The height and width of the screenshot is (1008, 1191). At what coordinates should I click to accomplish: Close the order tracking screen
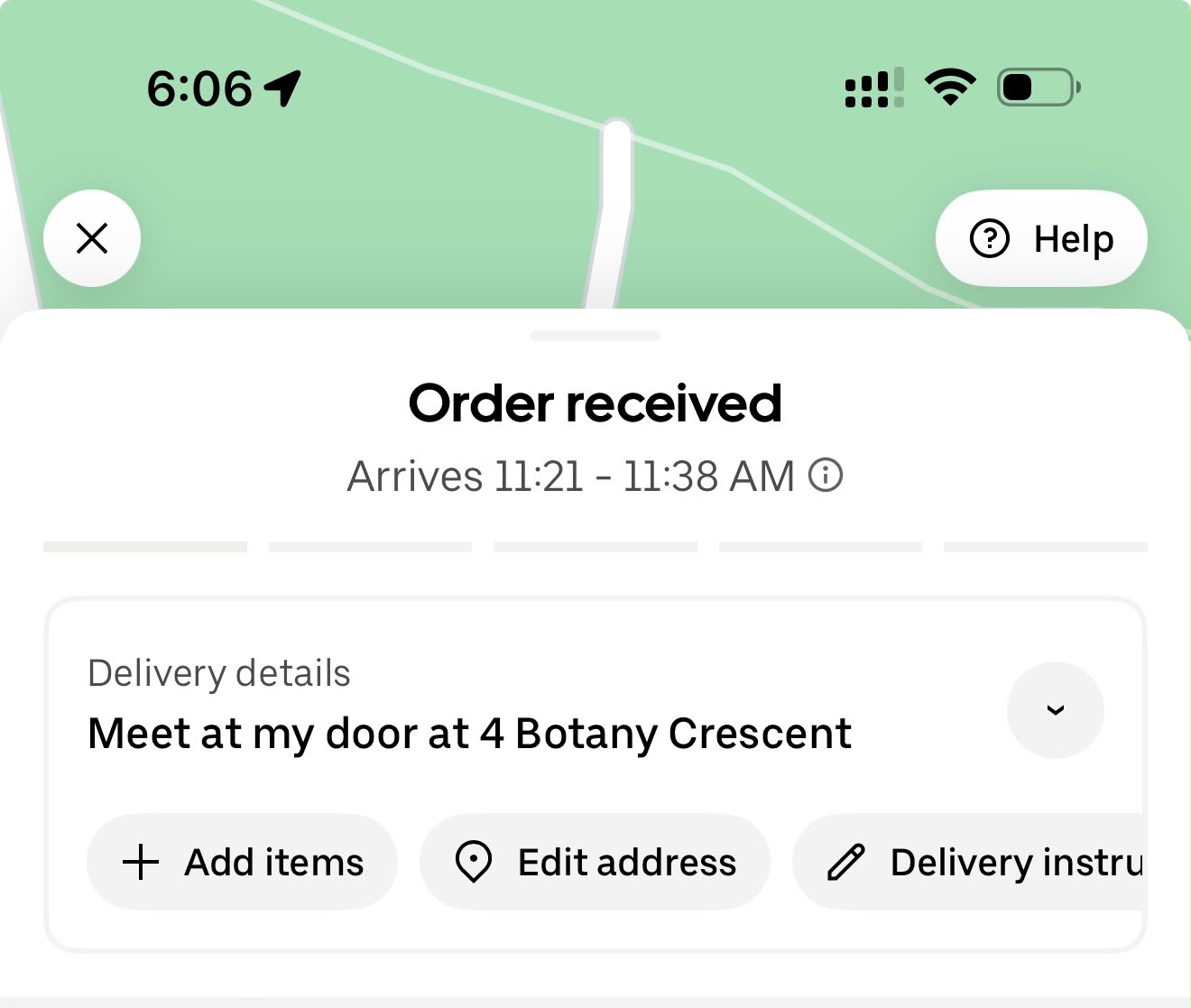click(92, 238)
